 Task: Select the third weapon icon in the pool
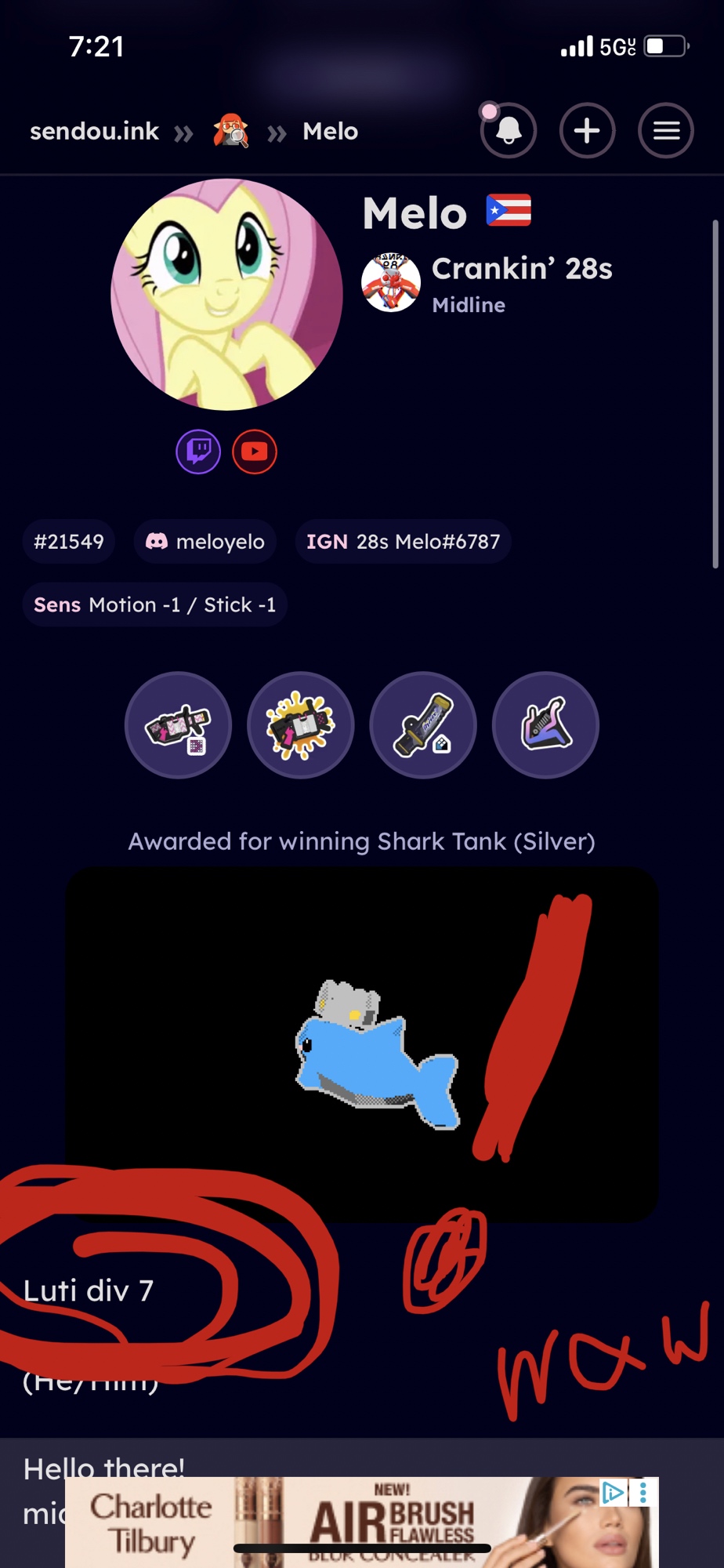[423, 725]
